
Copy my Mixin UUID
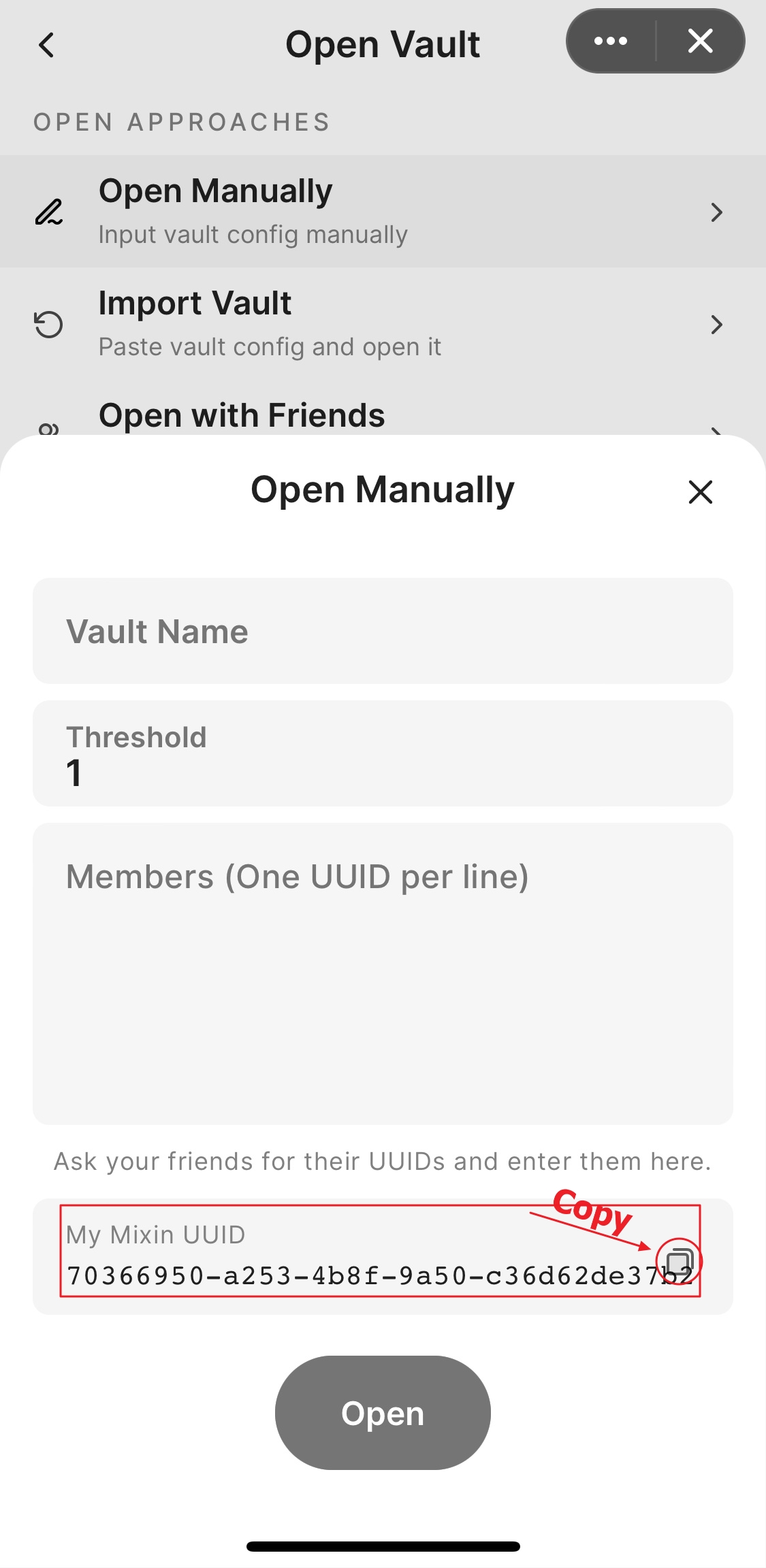[x=679, y=1261]
